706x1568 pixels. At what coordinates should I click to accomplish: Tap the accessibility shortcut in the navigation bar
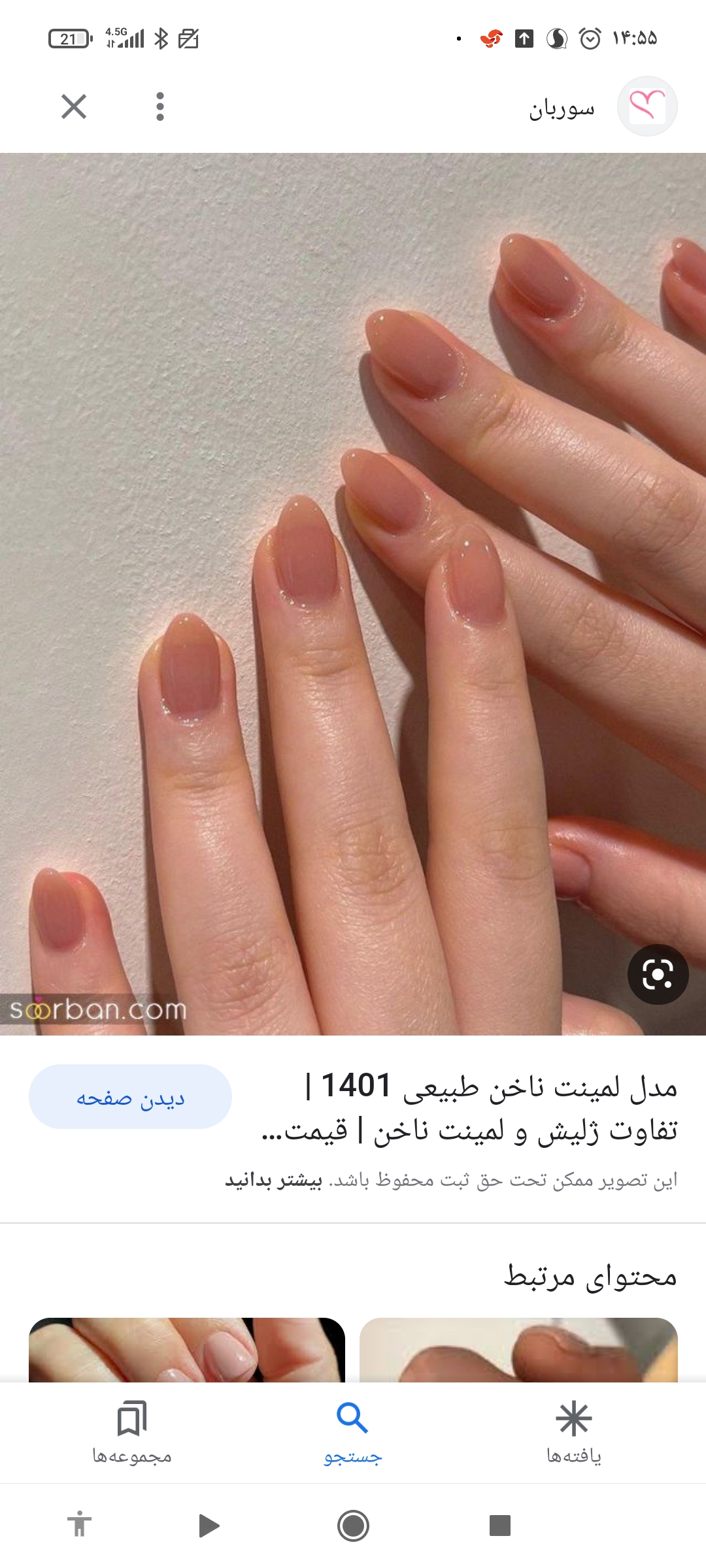coord(80,1525)
